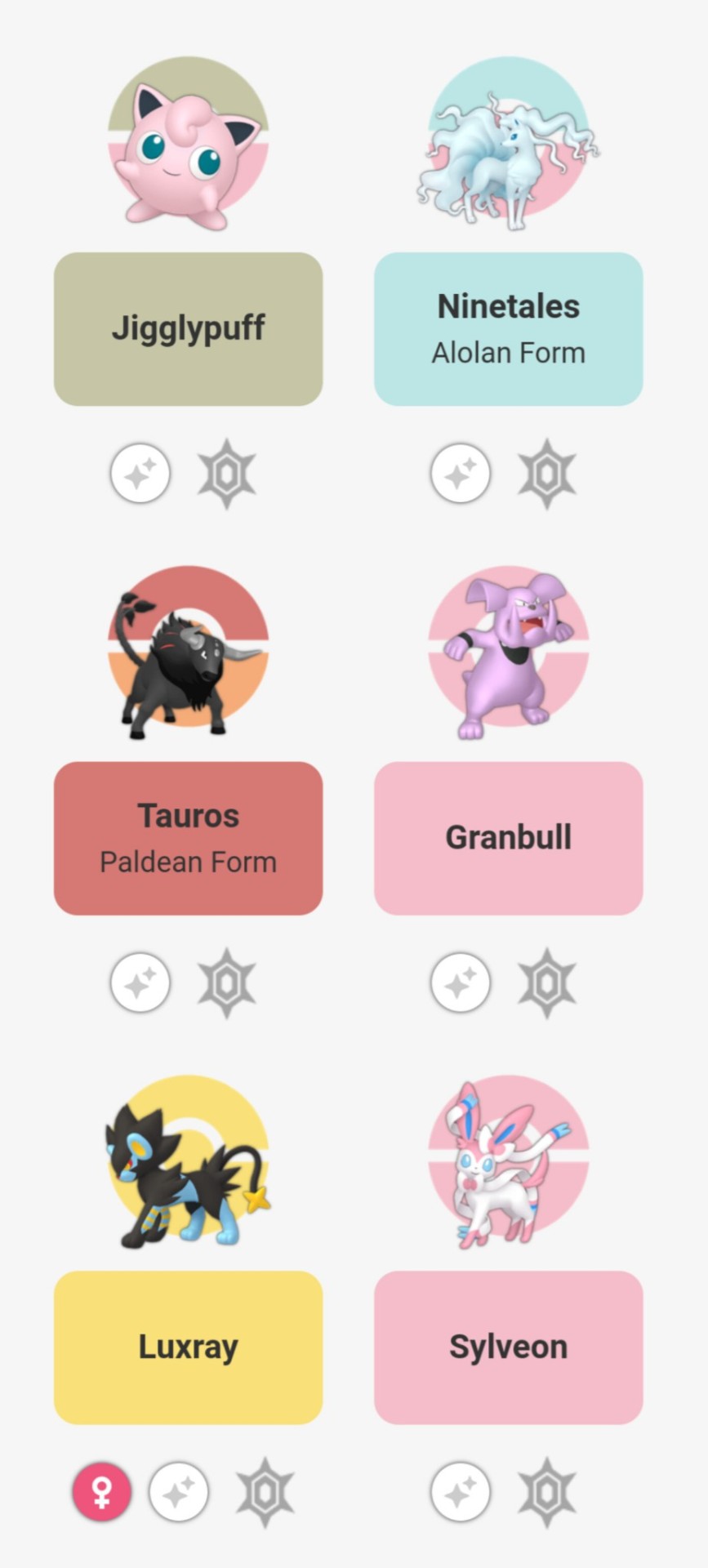Viewport: 708px width, 1568px height.
Task: Toggle shiny sparkle for Luxray
Action: (x=179, y=1492)
